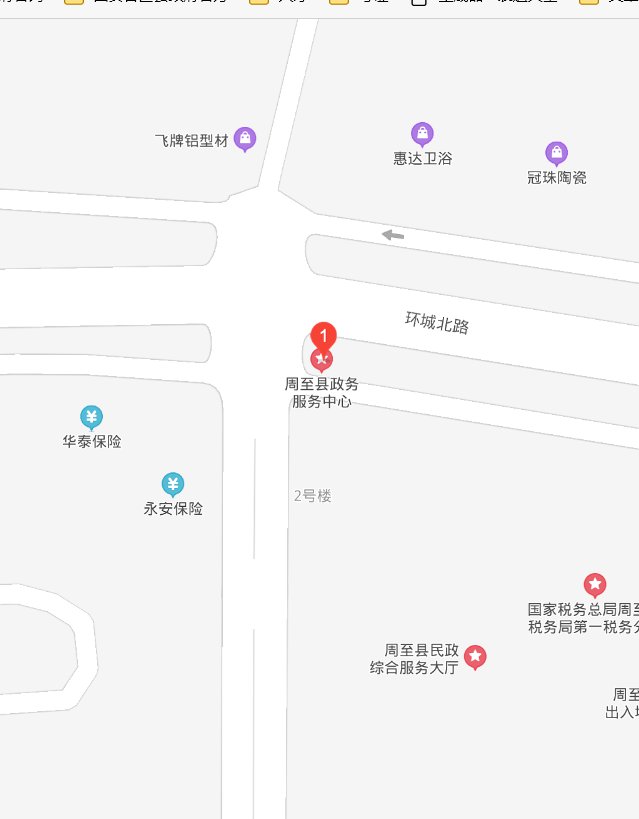Select the 永安保险 map marker
The image size is (639, 819).
click(x=173, y=485)
